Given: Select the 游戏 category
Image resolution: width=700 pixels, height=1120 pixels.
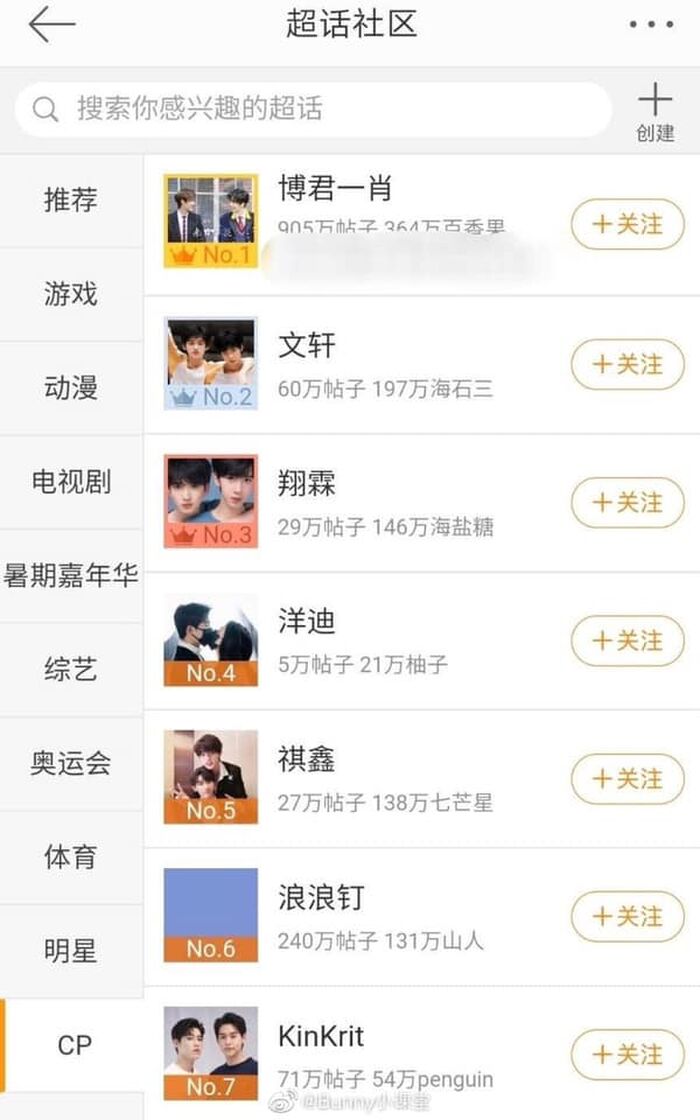Looking at the screenshot, I should coord(71,294).
